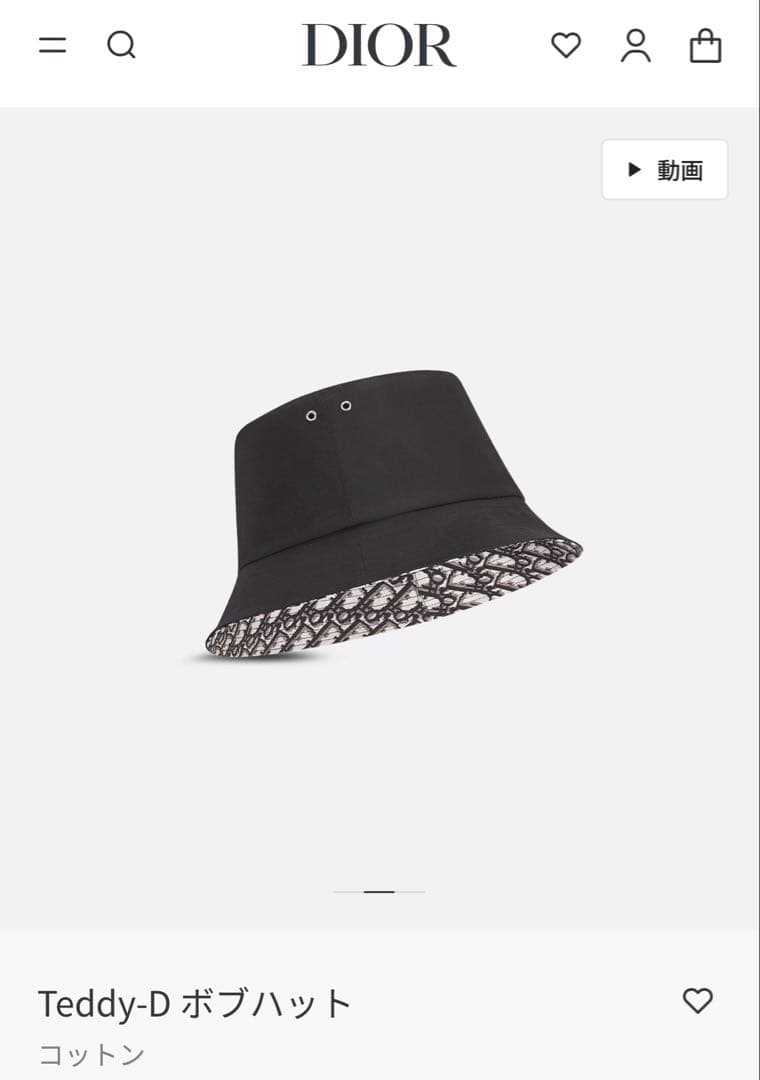Switch to the next carousel image dot
760x1080 pixels.
[x=410, y=893]
